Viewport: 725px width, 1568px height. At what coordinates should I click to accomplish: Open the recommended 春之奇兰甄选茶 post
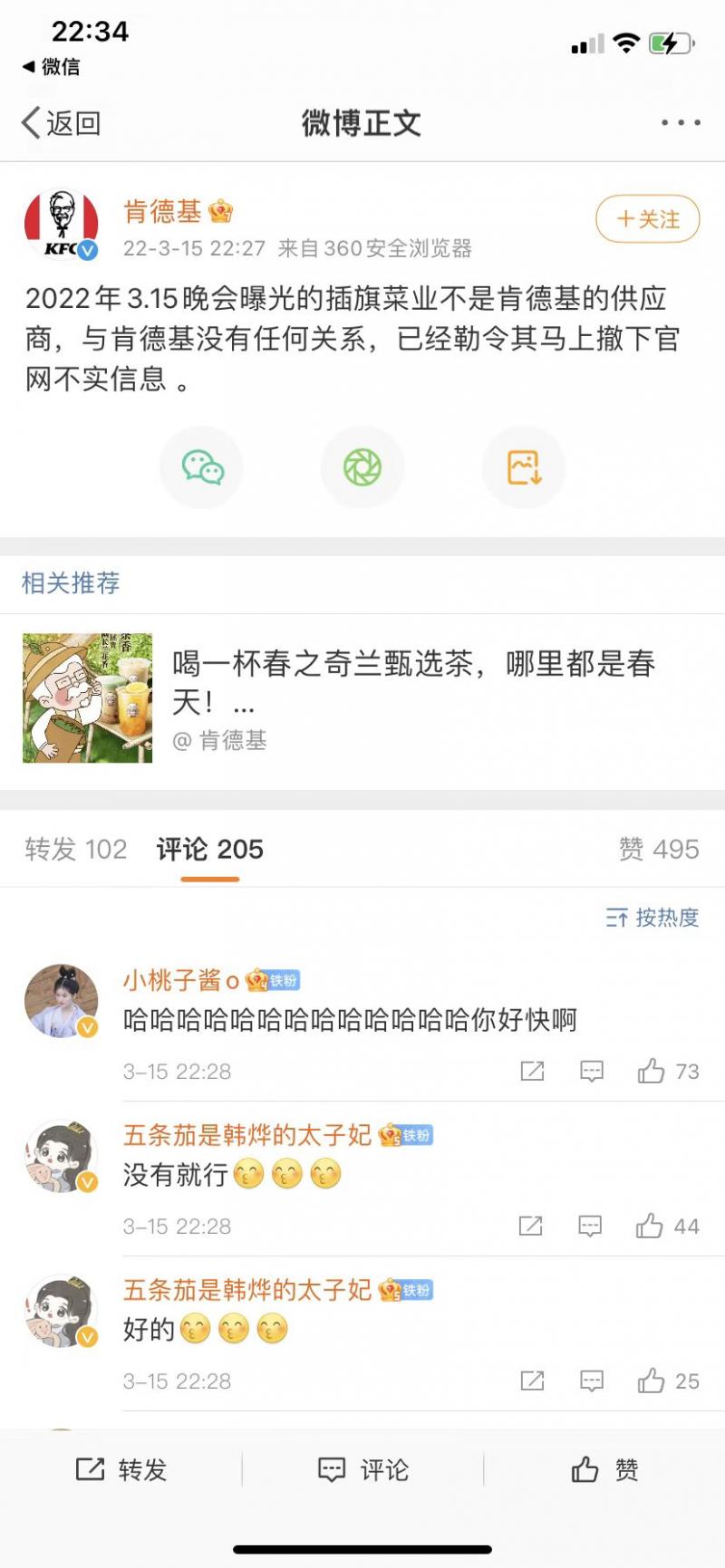coord(362,698)
